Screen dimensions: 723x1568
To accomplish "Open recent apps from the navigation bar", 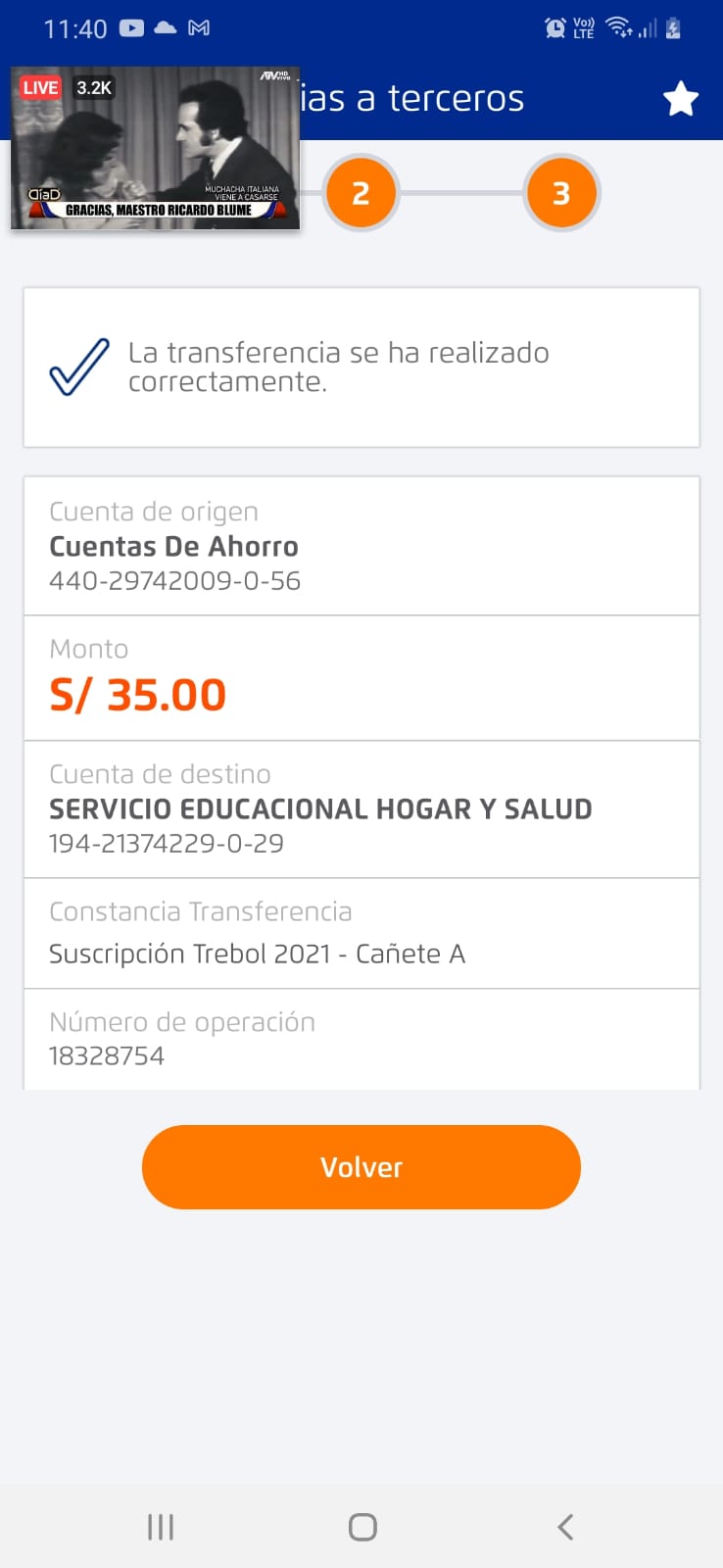I will coord(161,1526).
